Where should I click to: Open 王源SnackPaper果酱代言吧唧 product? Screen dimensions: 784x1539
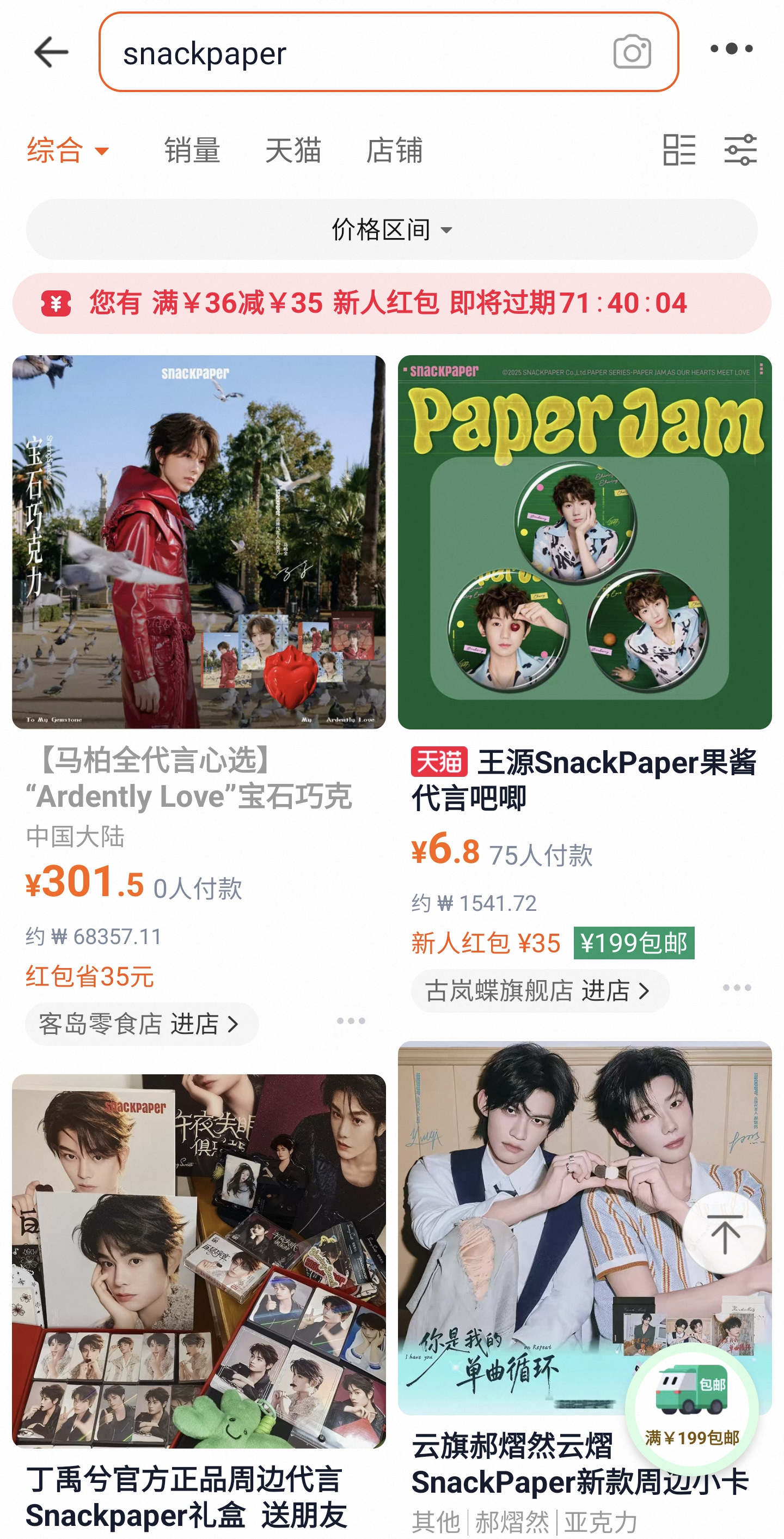point(584,780)
